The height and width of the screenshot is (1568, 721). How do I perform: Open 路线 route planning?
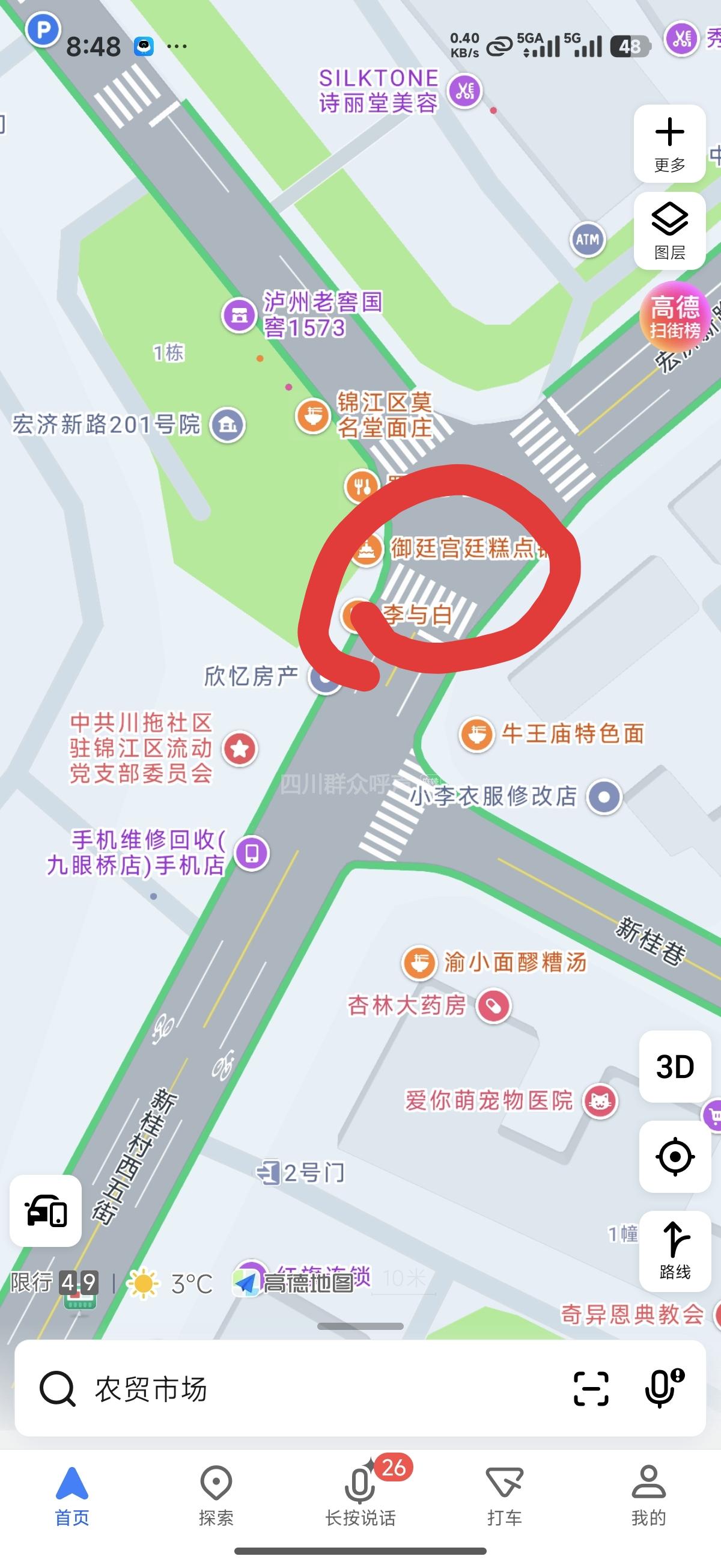point(675,1251)
